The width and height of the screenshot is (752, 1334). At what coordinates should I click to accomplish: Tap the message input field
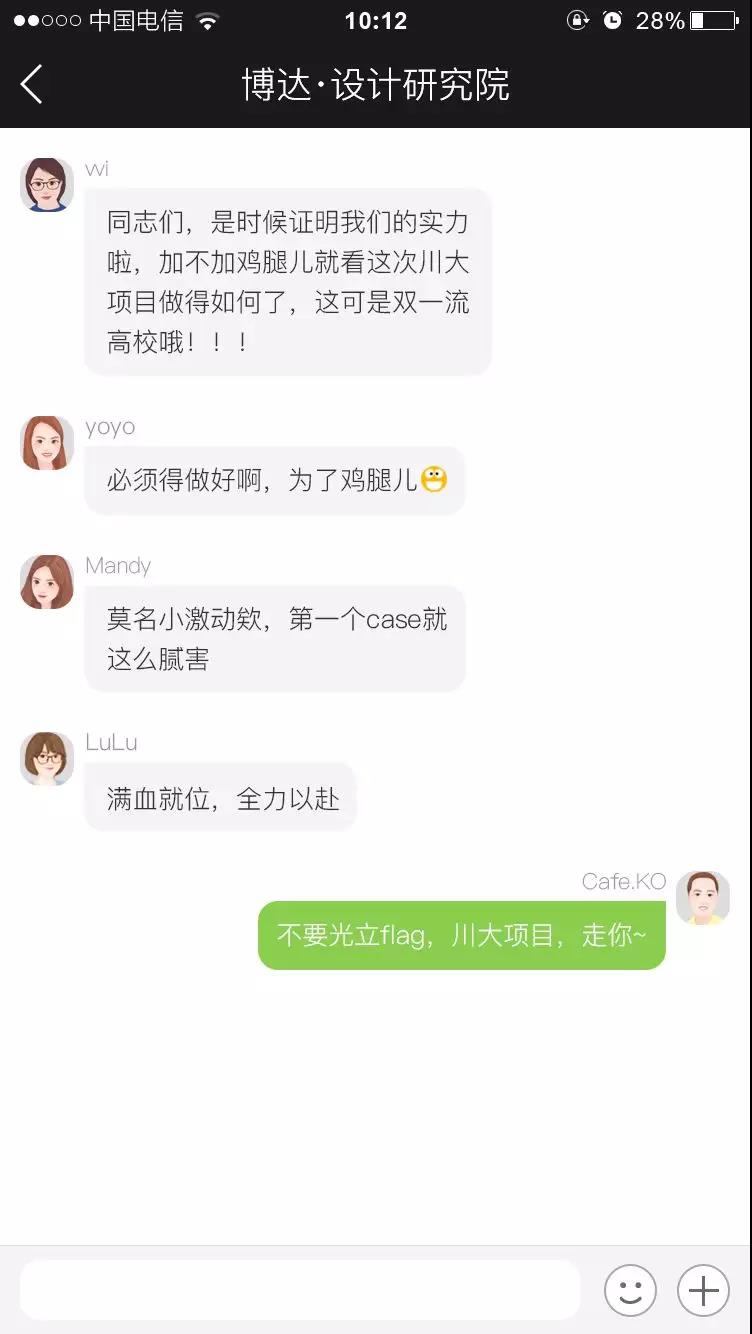pos(300,1290)
